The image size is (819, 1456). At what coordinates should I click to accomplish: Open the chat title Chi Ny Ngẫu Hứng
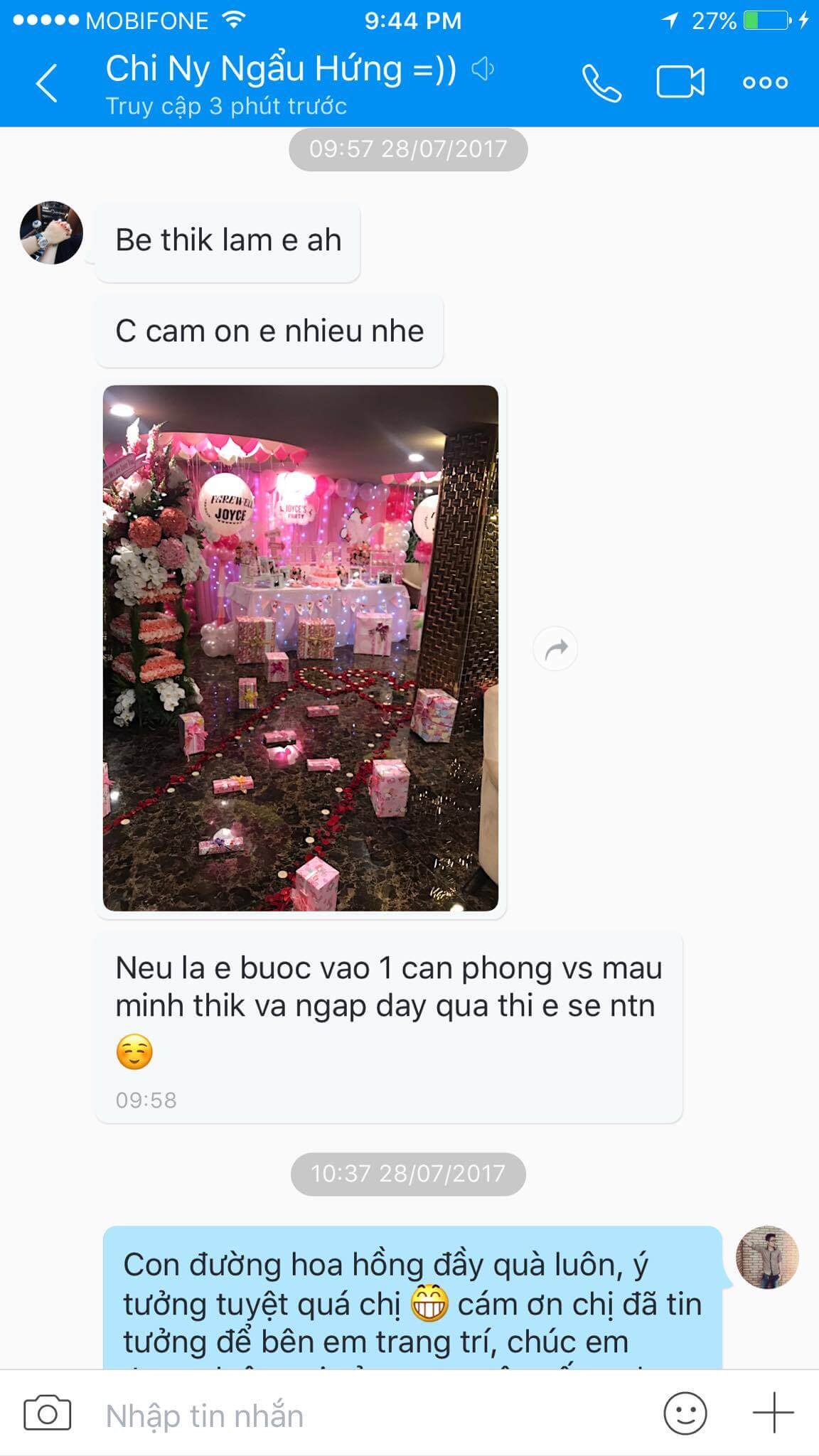point(282,70)
